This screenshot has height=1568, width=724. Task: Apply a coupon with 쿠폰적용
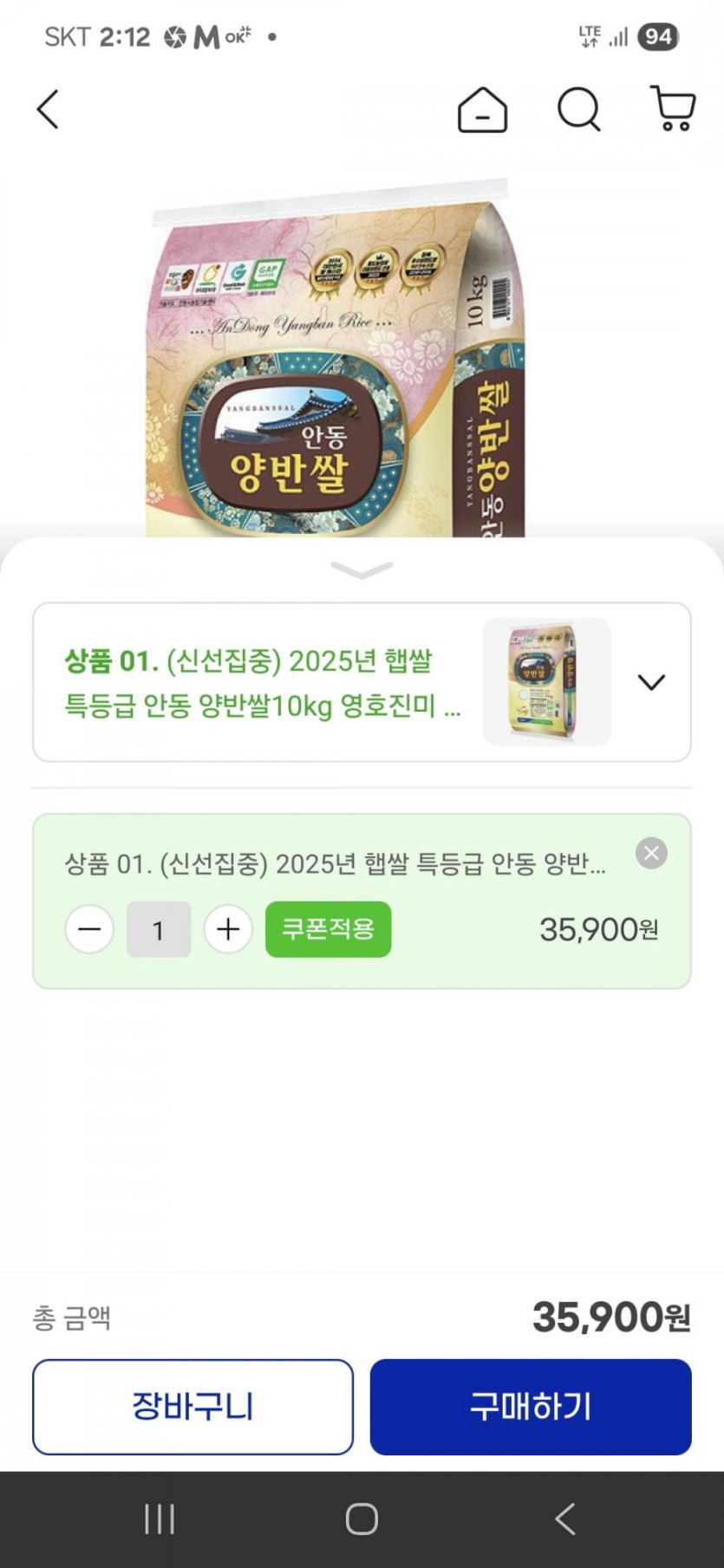point(328,929)
